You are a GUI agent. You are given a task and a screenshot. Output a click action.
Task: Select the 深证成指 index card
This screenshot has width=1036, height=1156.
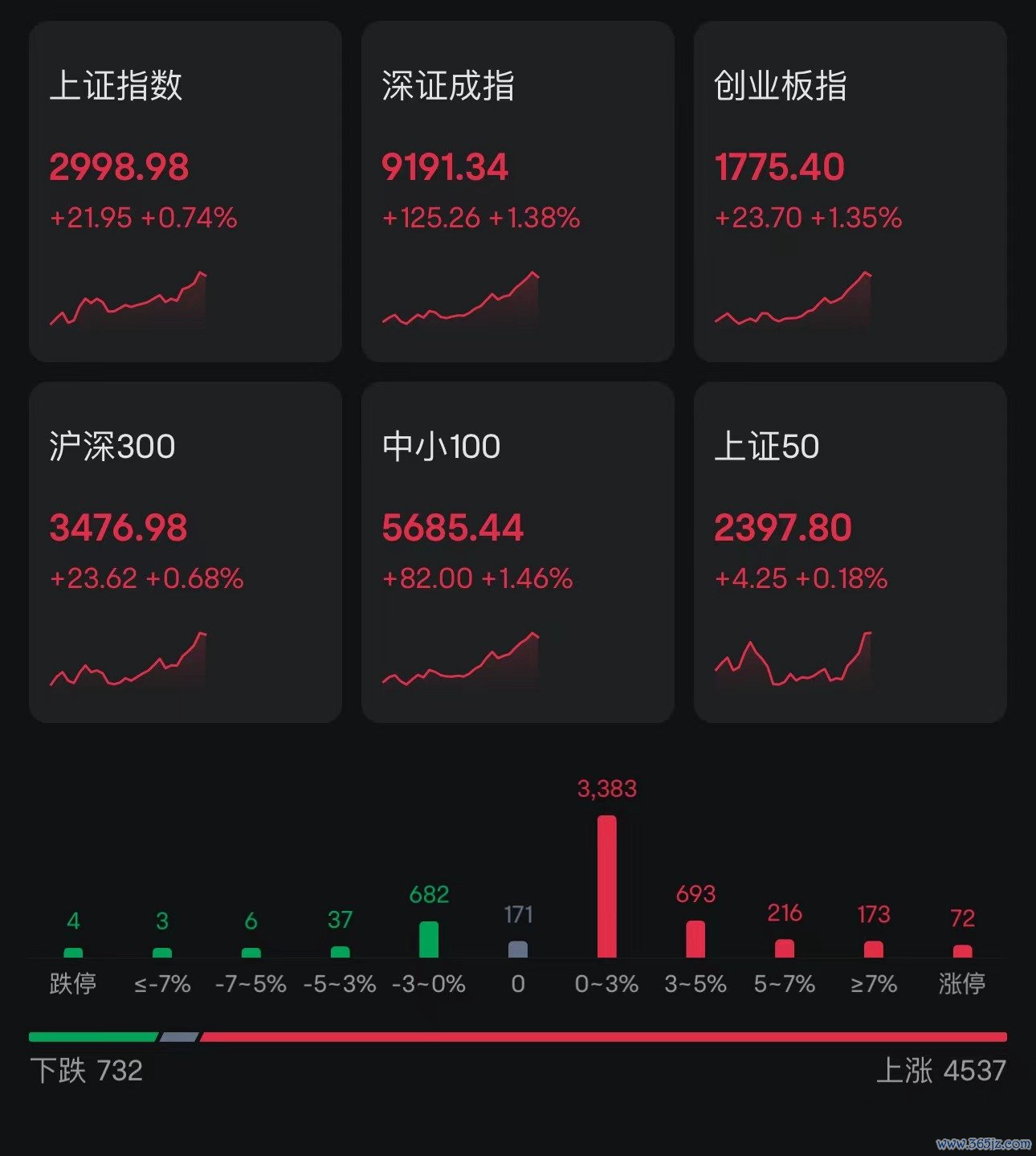pos(518,191)
